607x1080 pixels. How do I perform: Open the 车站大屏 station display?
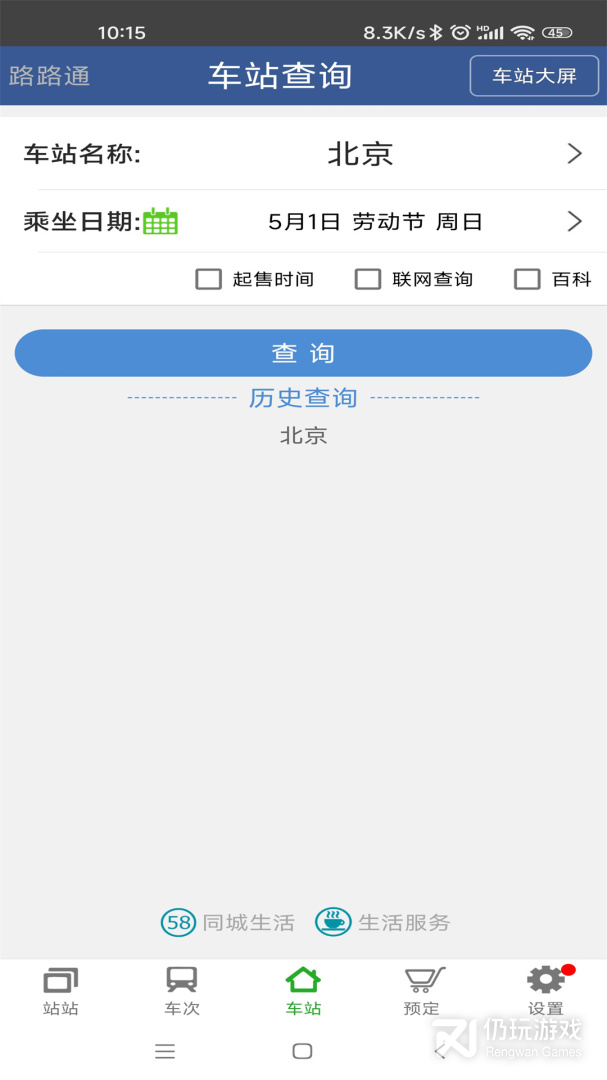coord(534,76)
